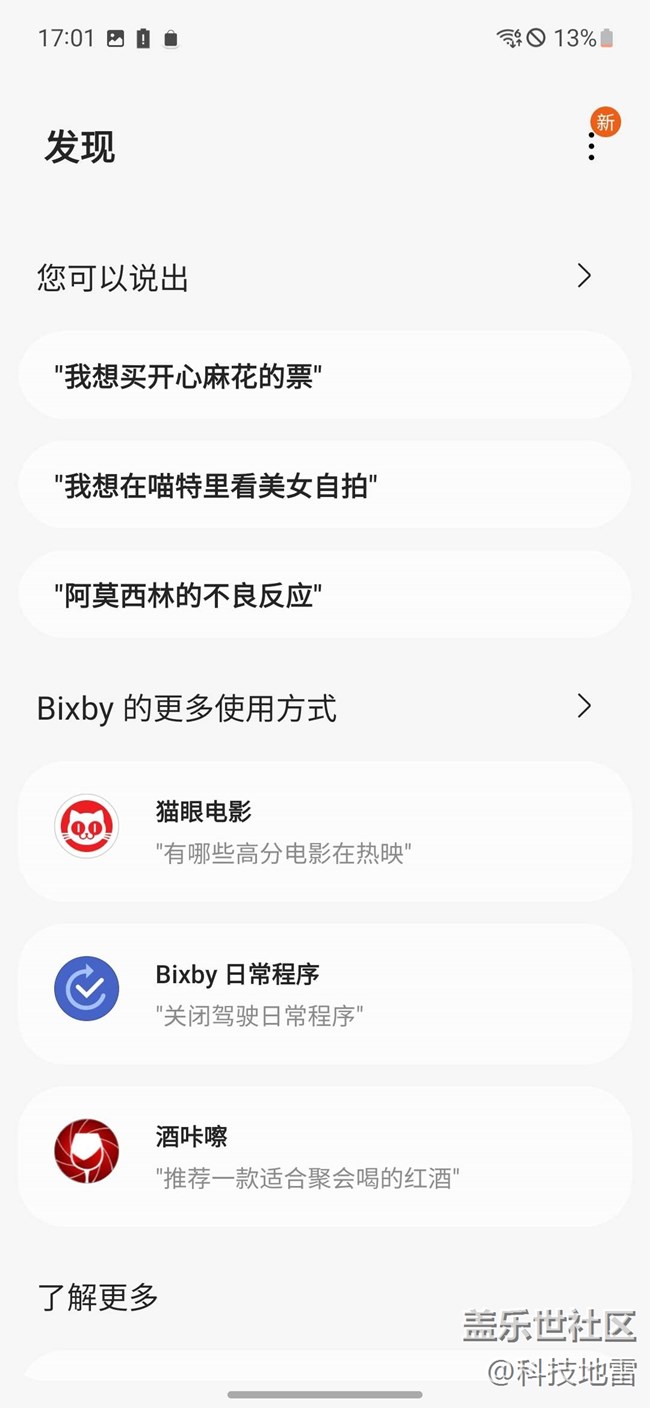Tap the "我想在喵特里看美女自拍" suggestion
The height and width of the screenshot is (1408, 650).
(324, 486)
